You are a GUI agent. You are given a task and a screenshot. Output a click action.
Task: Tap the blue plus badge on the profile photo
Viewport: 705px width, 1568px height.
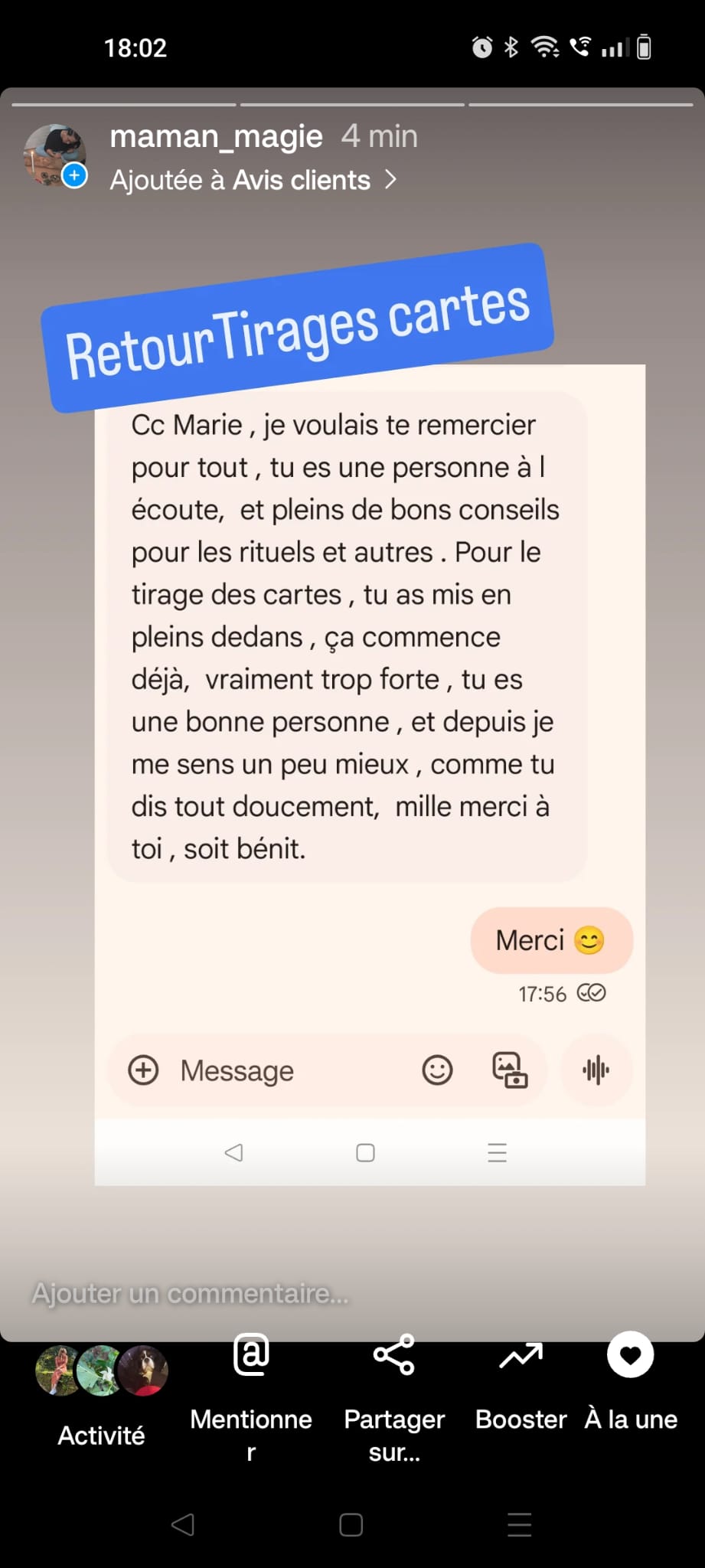(74, 175)
